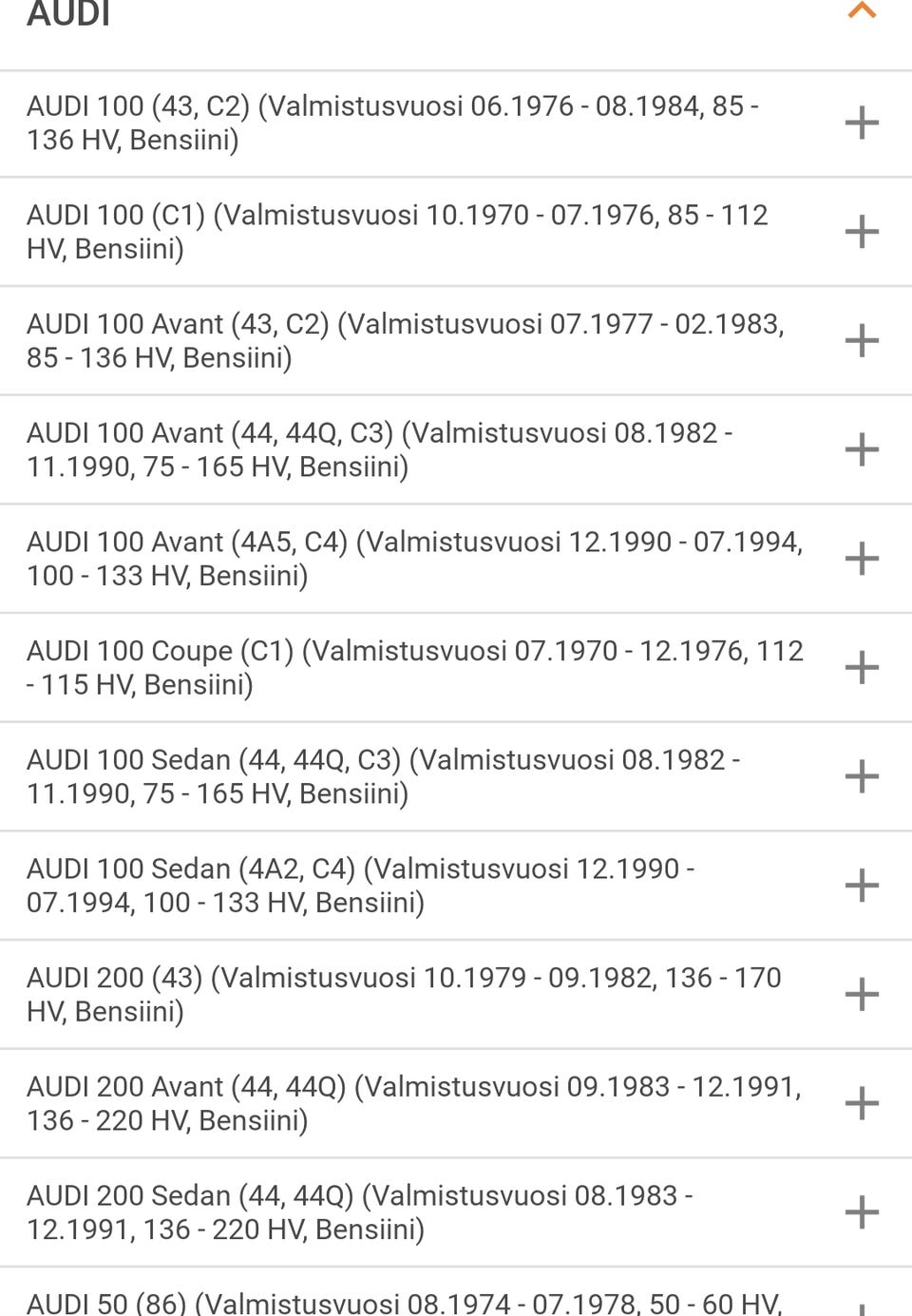Expand AUDI 200 Avant (44, 44Q)
The width and height of the screenshot is (912, 1316).
tap(862, 1103)
